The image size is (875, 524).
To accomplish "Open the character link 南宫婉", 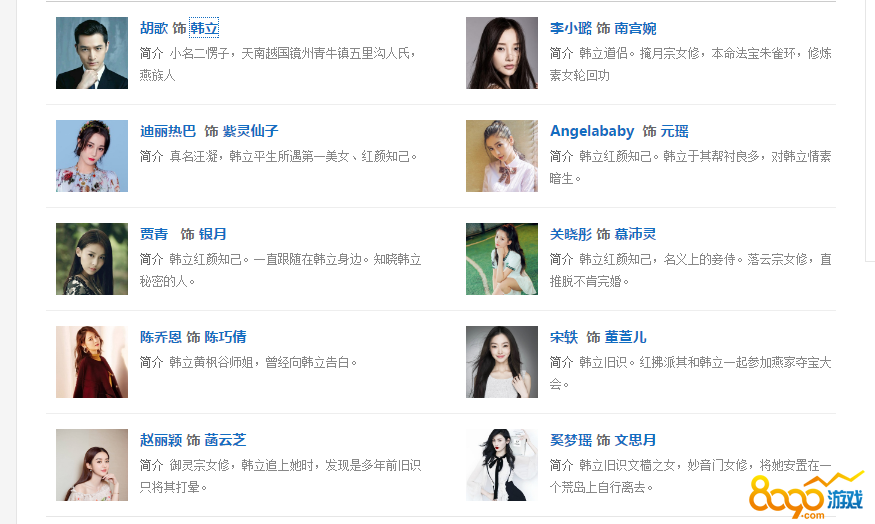I will (x=635, y=28).
